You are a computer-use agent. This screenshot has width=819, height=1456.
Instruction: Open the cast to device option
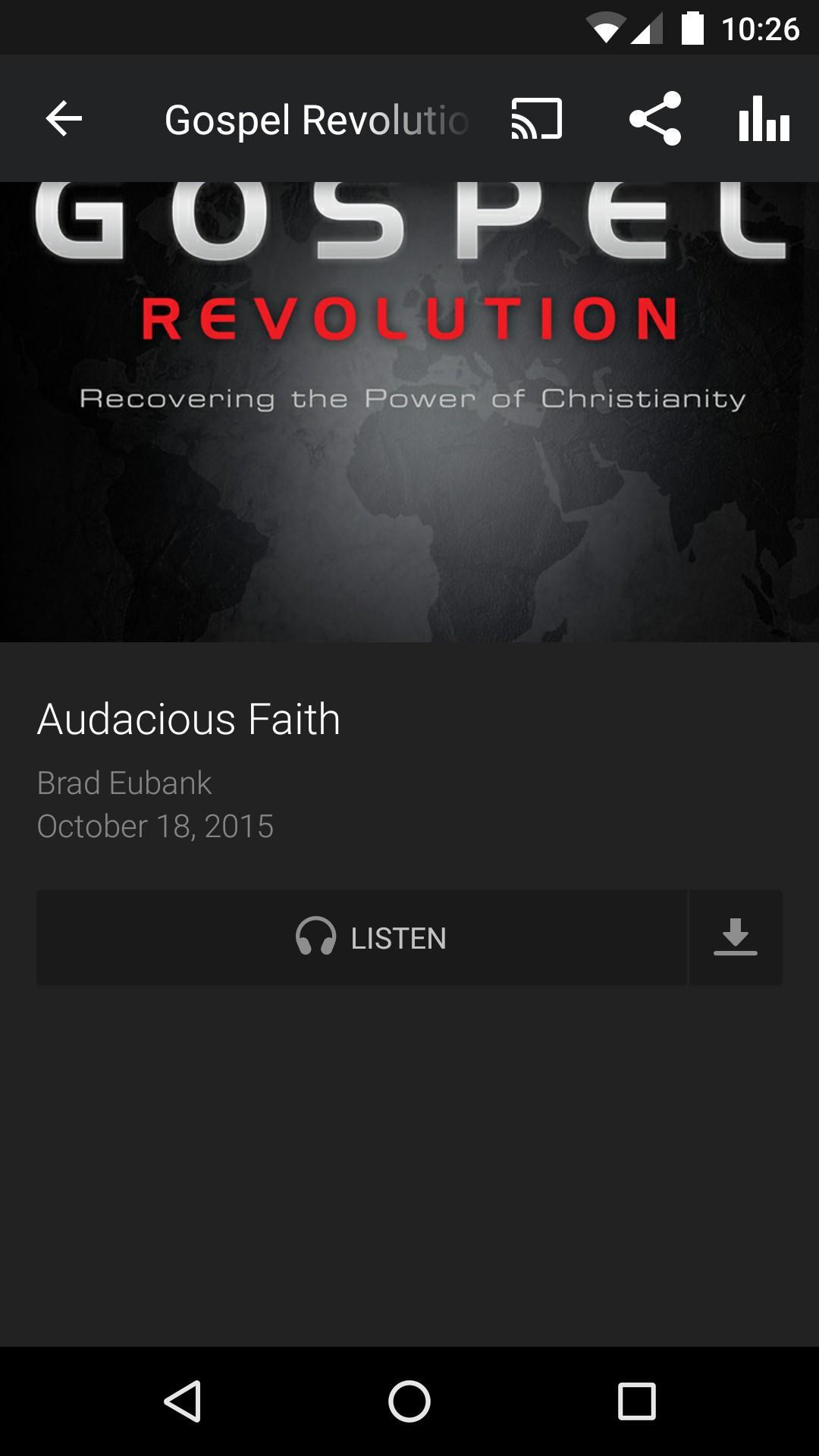tap(537, 119)
